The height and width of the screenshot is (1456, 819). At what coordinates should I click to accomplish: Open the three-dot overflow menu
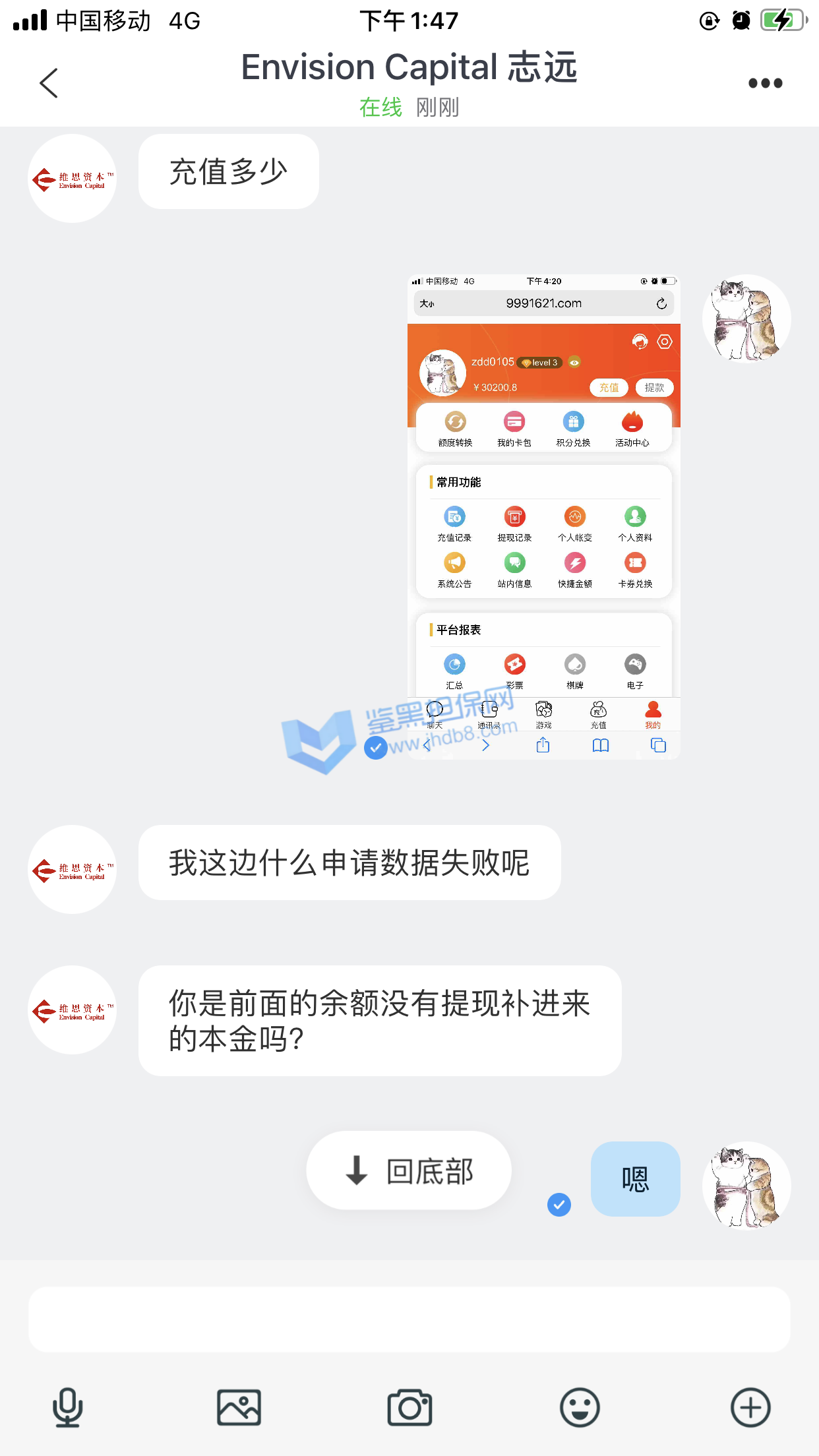click(x=765, y=83)
